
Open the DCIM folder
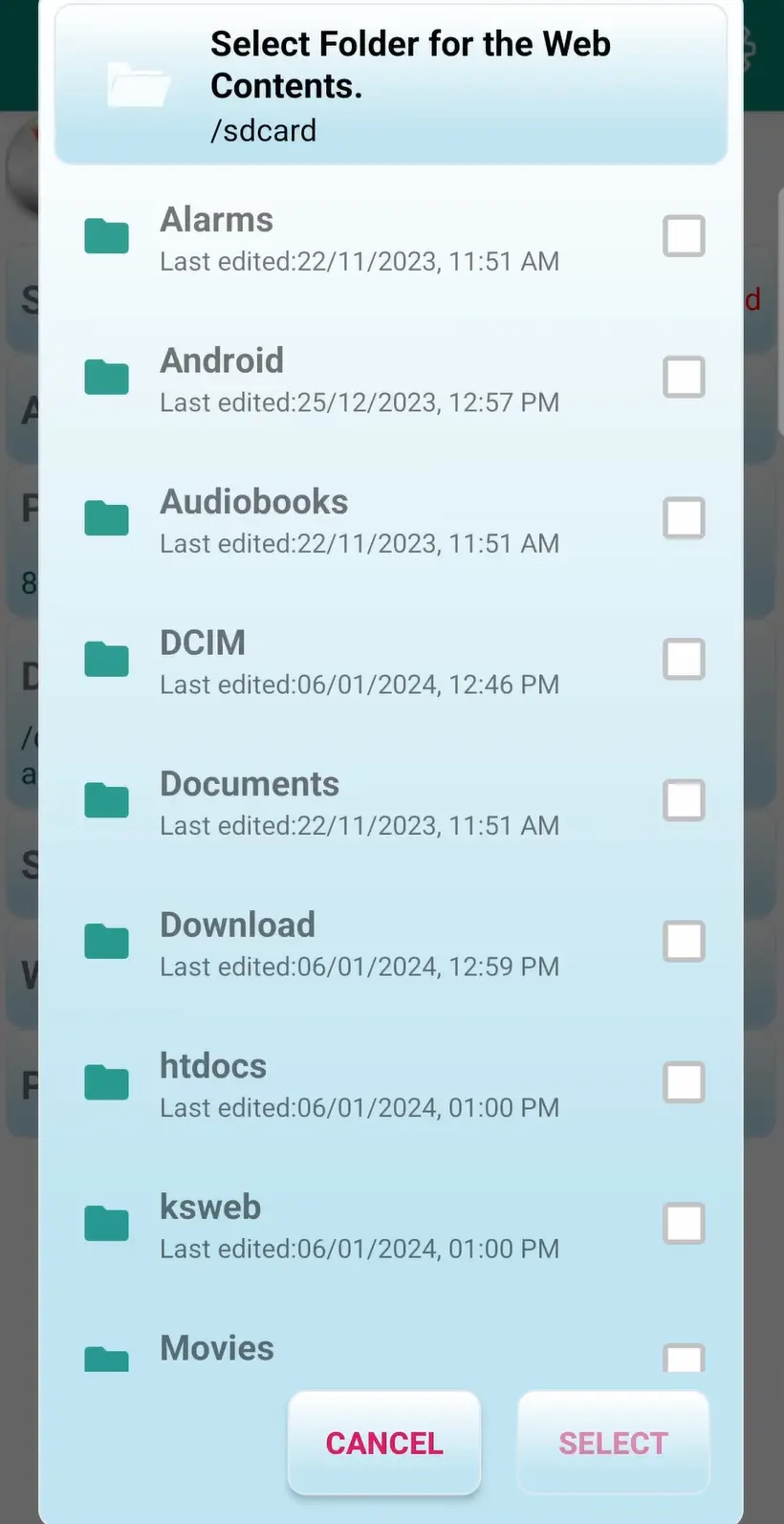(x=203, y=643)
